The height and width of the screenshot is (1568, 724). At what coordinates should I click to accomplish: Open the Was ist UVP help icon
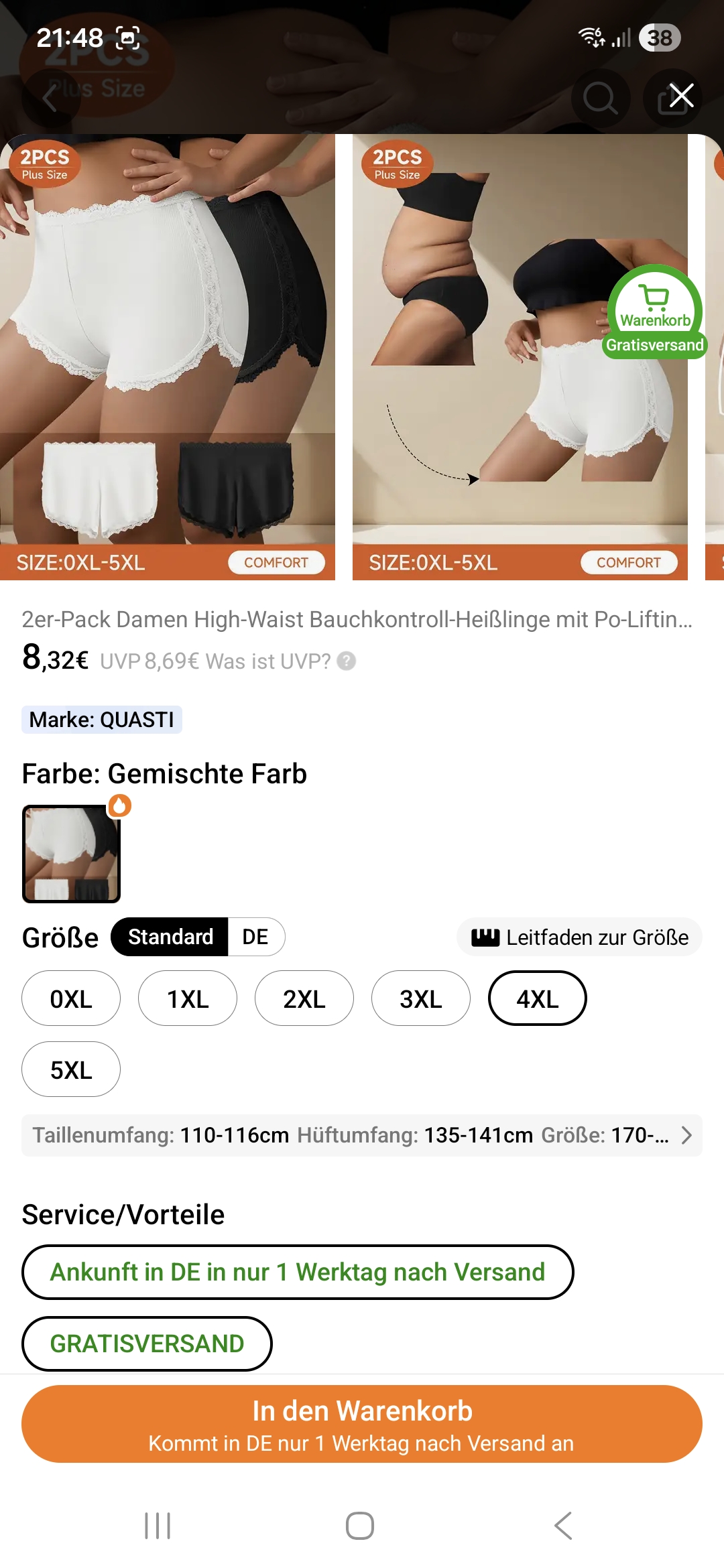click(x=347, y=661)
